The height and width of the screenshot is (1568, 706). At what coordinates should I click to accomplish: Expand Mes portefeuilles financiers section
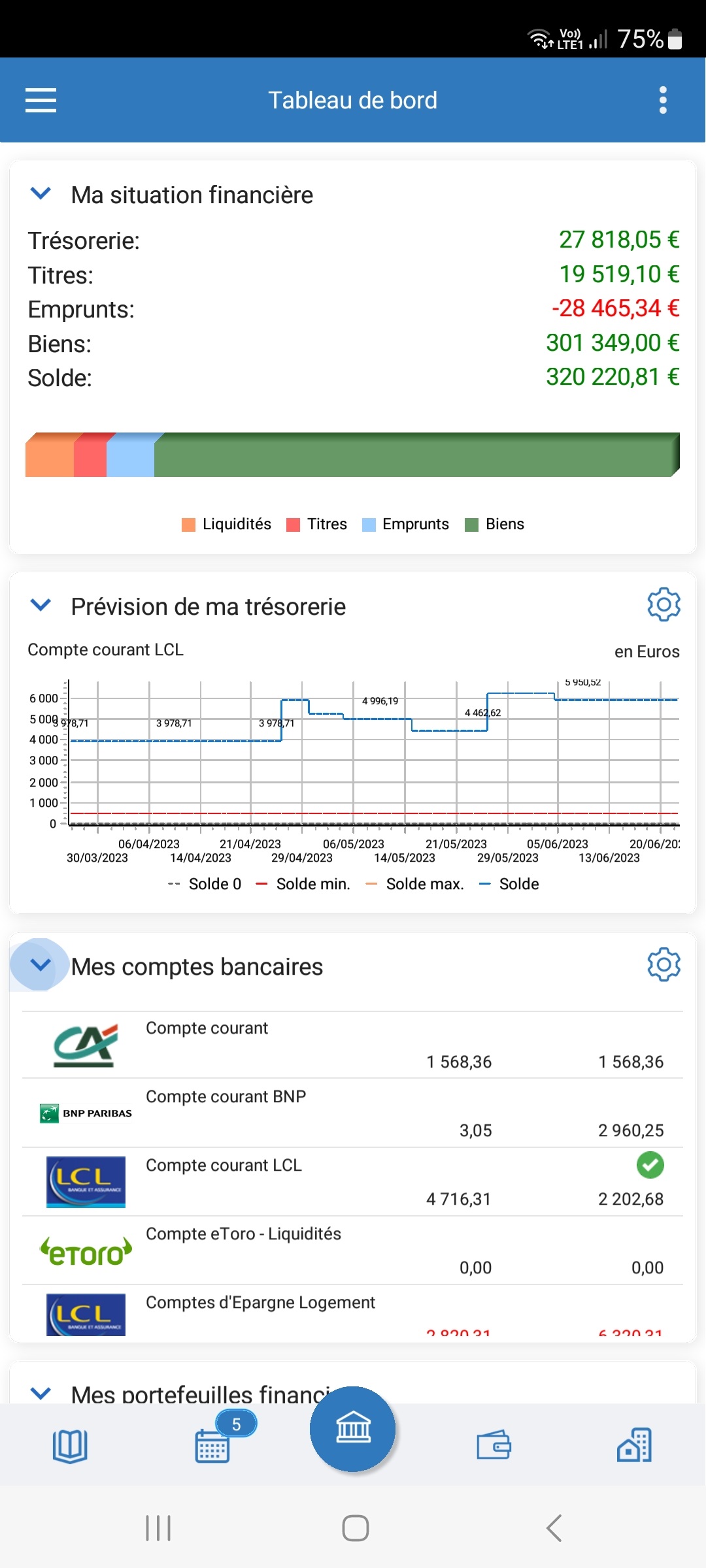point(41,1393)
